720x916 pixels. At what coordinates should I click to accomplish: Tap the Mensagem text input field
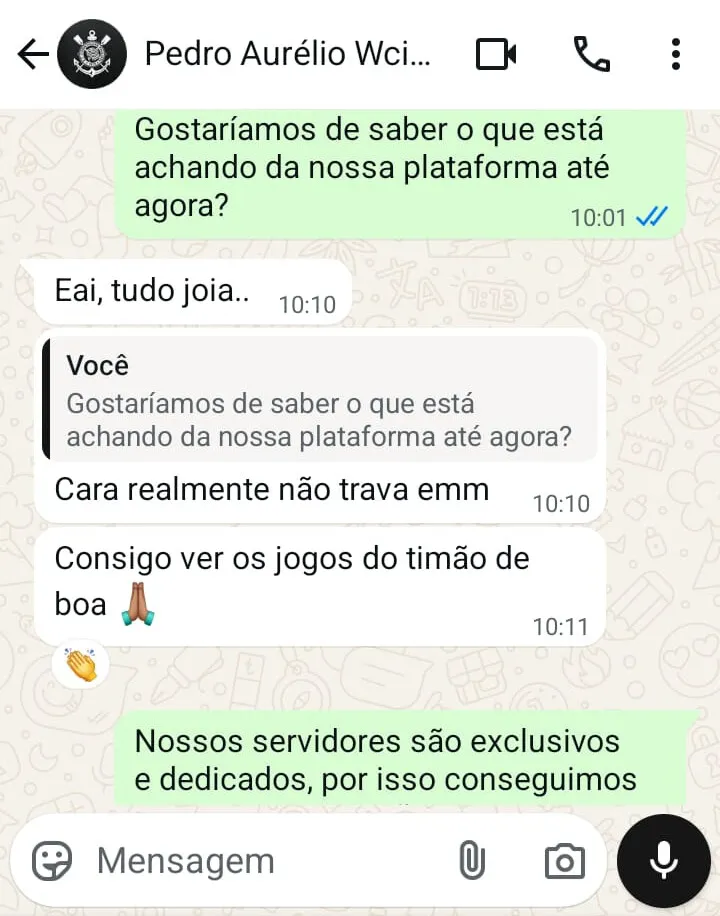(250, 859)
